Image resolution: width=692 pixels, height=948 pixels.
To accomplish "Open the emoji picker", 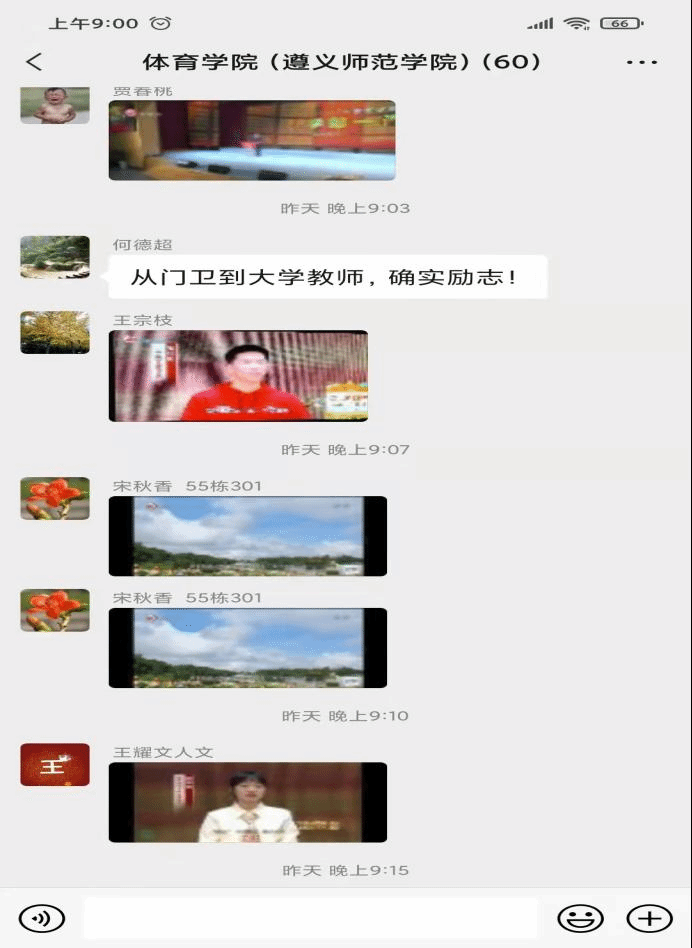I will click(580, 917).
